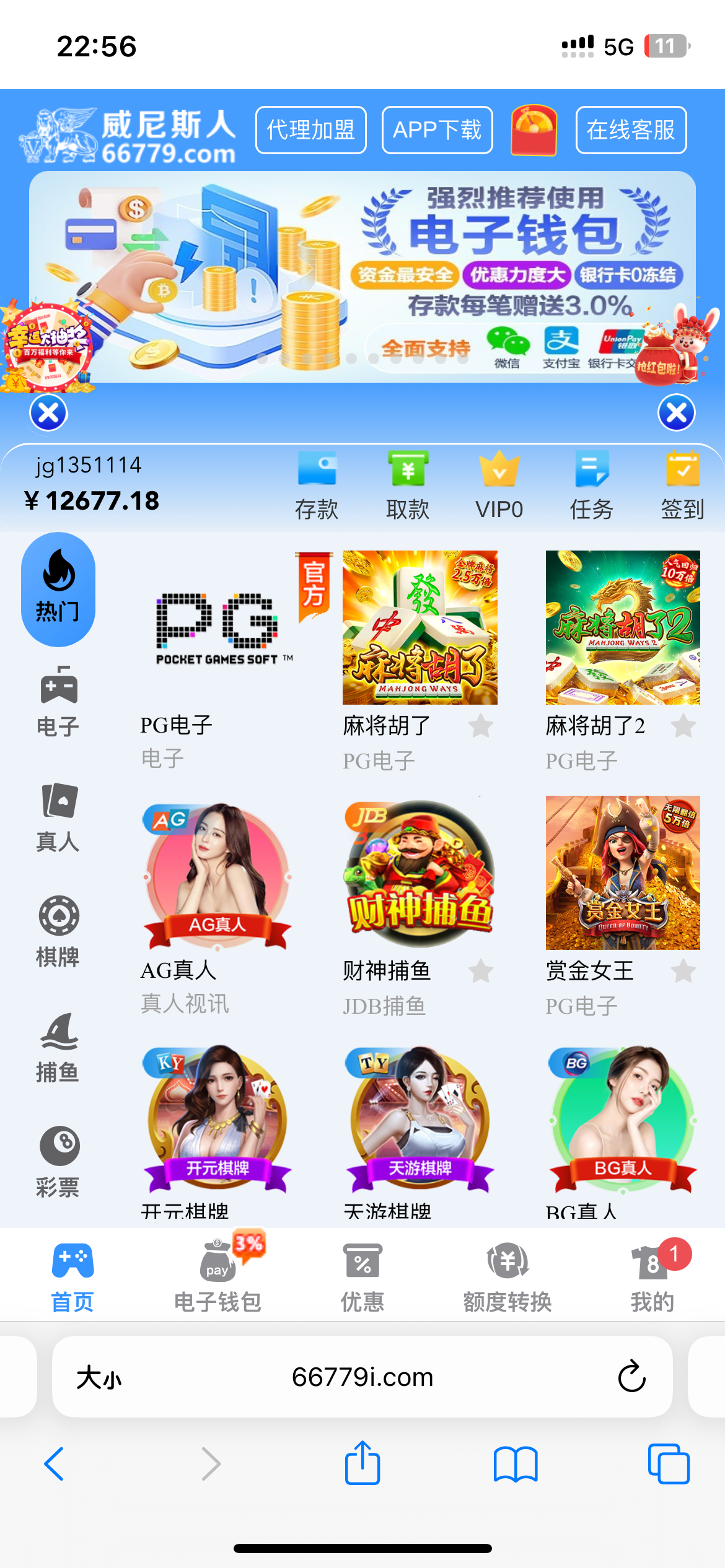Contact 在线客服 support
Screen dimensions: 725x1568
(631, 130)
